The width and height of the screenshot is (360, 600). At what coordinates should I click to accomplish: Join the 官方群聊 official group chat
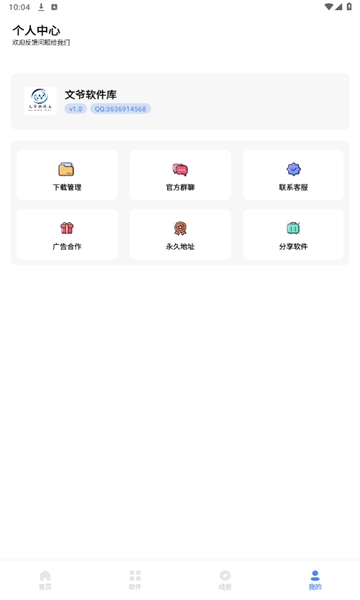pyautogui.click(x=180, y=175)
